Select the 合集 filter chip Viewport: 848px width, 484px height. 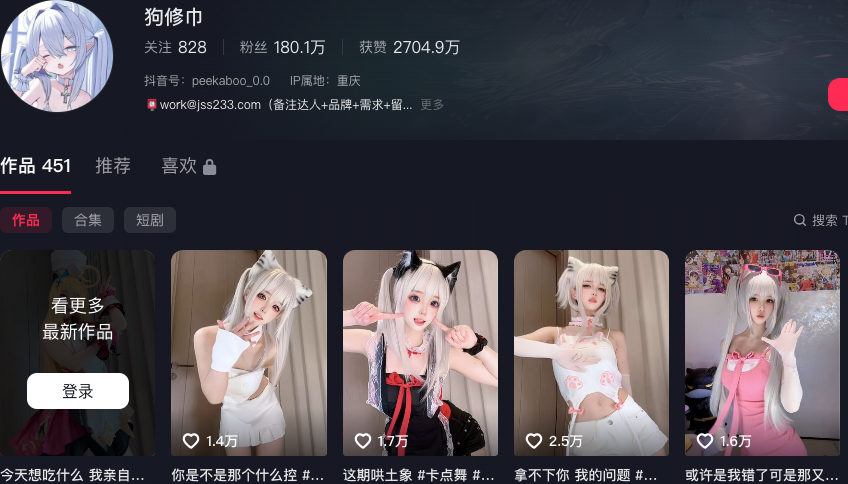(x=88, y=220)
